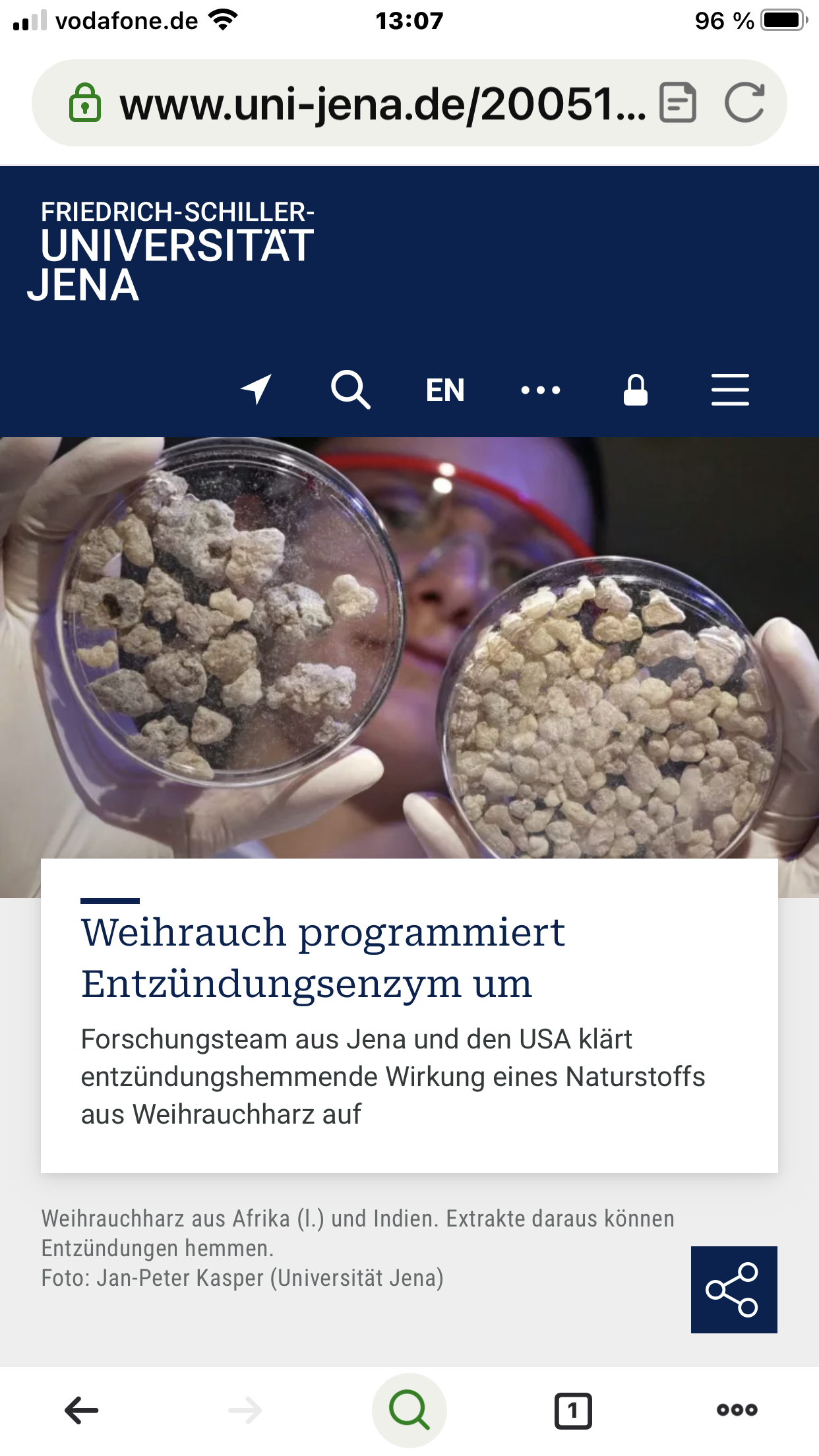Open the login padlock icon
Image resolution: width=819 pixels, height=1456 pixels.
636,390
